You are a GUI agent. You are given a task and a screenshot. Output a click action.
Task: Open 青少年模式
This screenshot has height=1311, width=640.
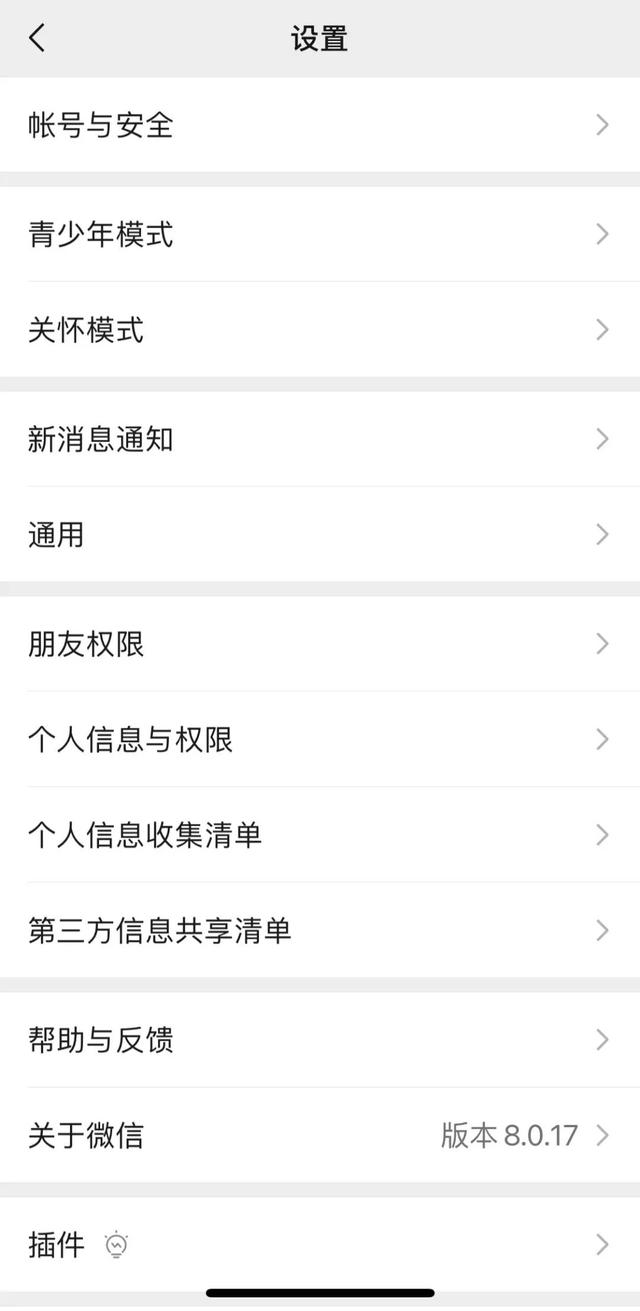320,234
